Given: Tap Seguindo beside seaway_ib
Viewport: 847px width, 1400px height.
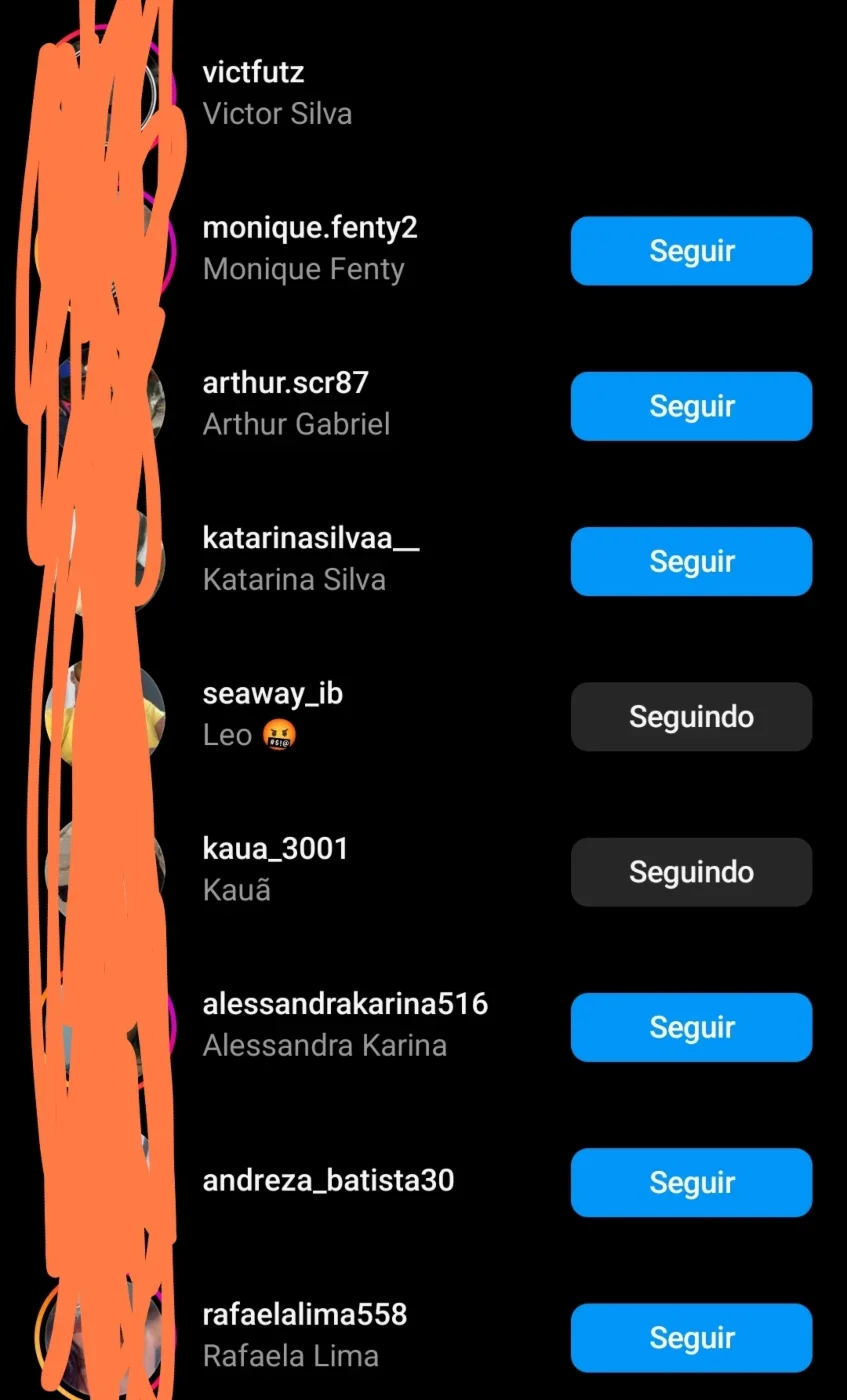Looking at the screenshot, I should pyautogui.click(x=691, y=717).
